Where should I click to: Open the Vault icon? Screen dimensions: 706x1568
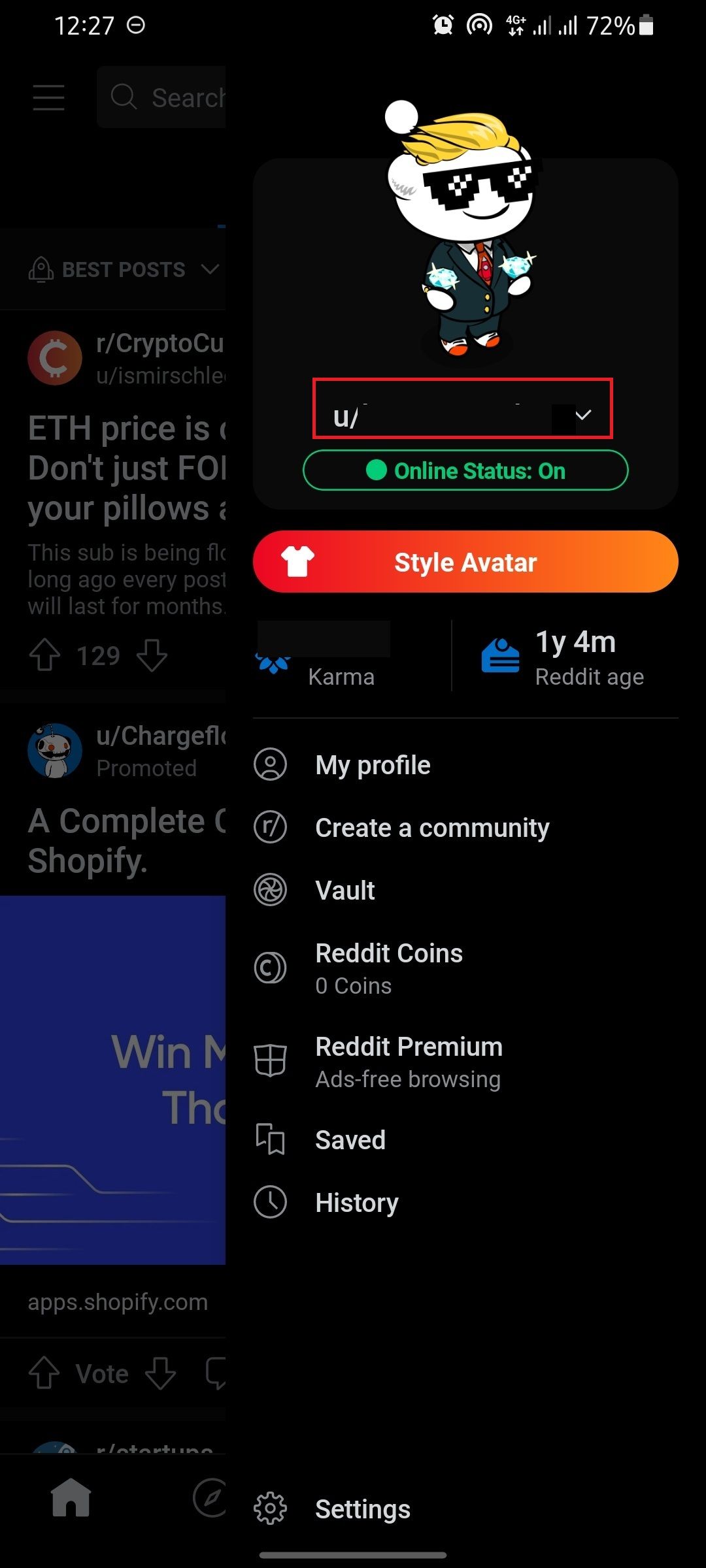click(x=271, y=890)
